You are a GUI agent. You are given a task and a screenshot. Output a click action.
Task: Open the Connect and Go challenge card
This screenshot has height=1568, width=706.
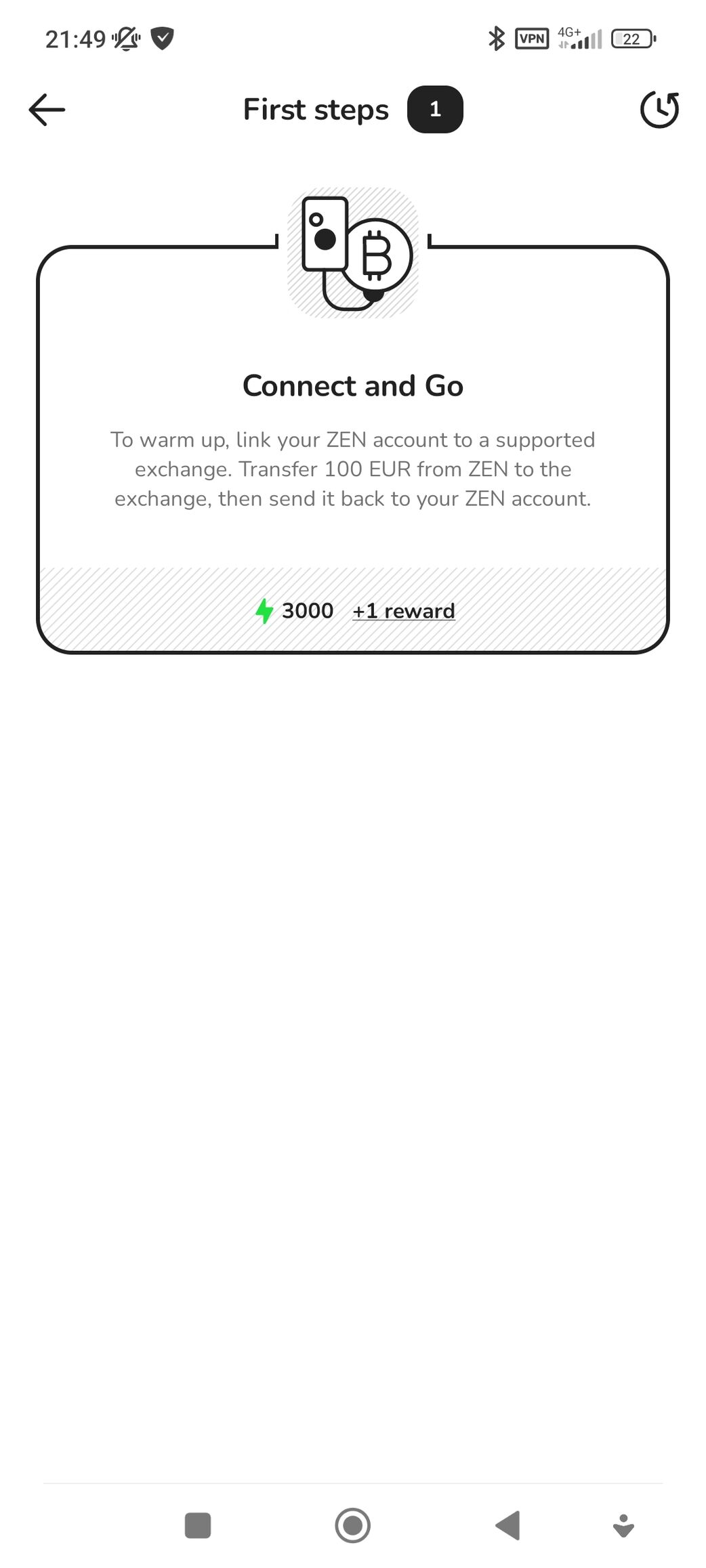coord(352,440)
